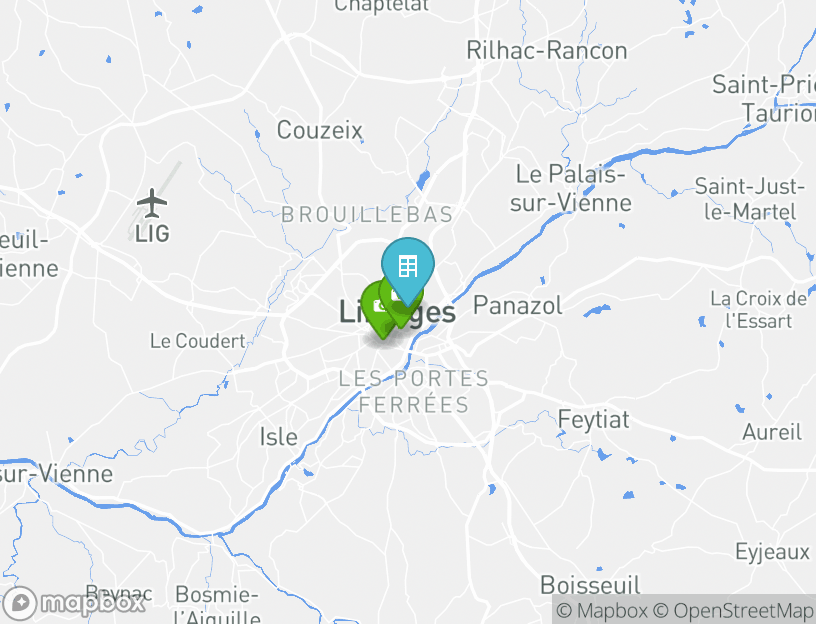
Task: Tap the blue building map marker
Action: (x=407, y=267)
